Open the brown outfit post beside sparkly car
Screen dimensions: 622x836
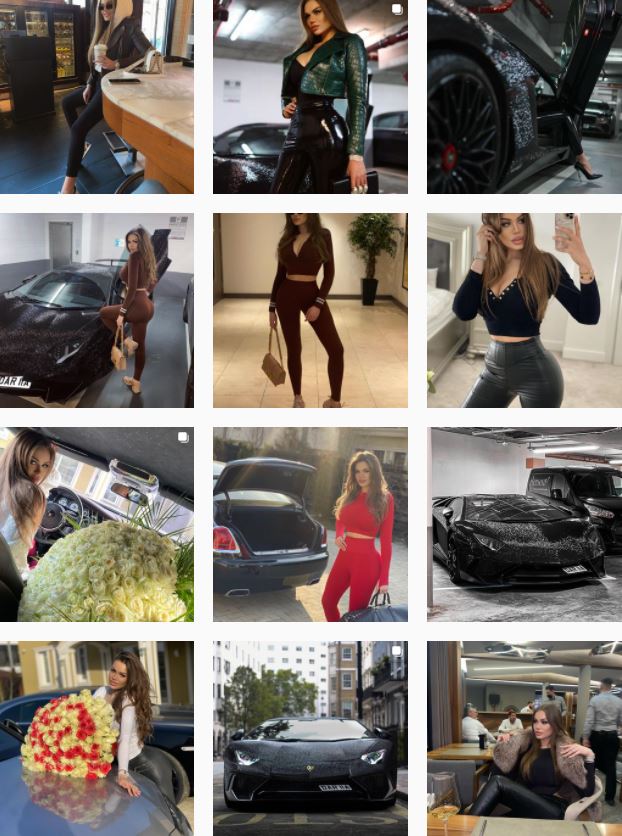click(x=97, y=310)
